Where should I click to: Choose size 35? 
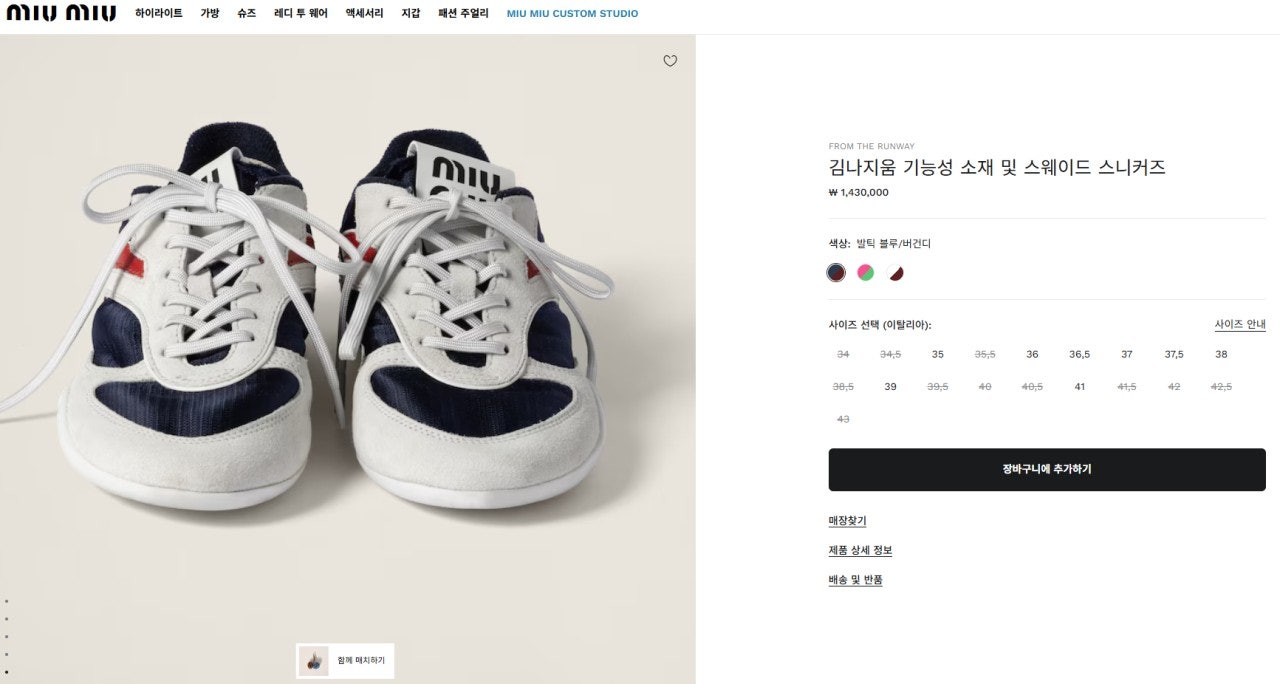coord(937,354)
